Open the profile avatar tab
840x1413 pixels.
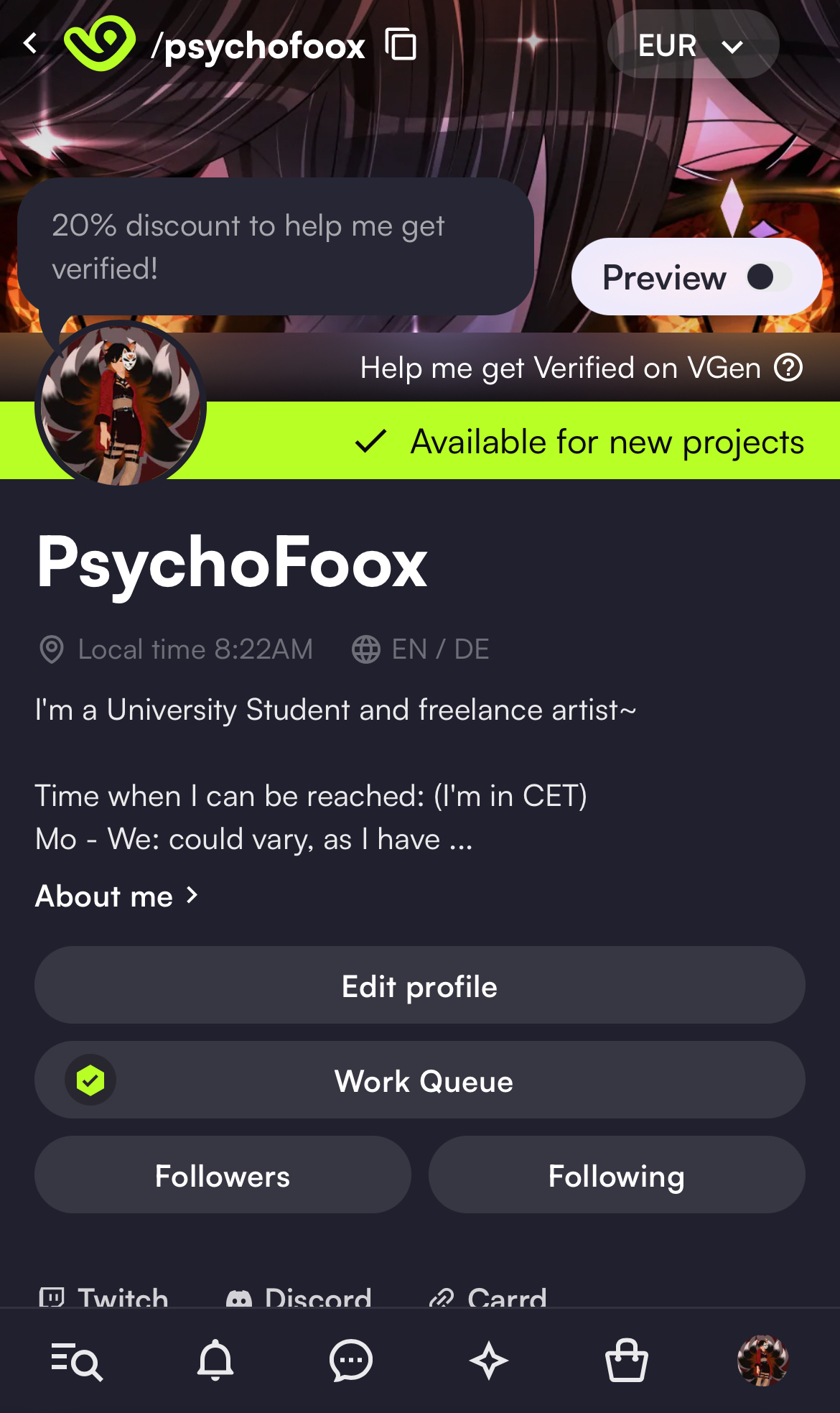[x=762, y=1361]
